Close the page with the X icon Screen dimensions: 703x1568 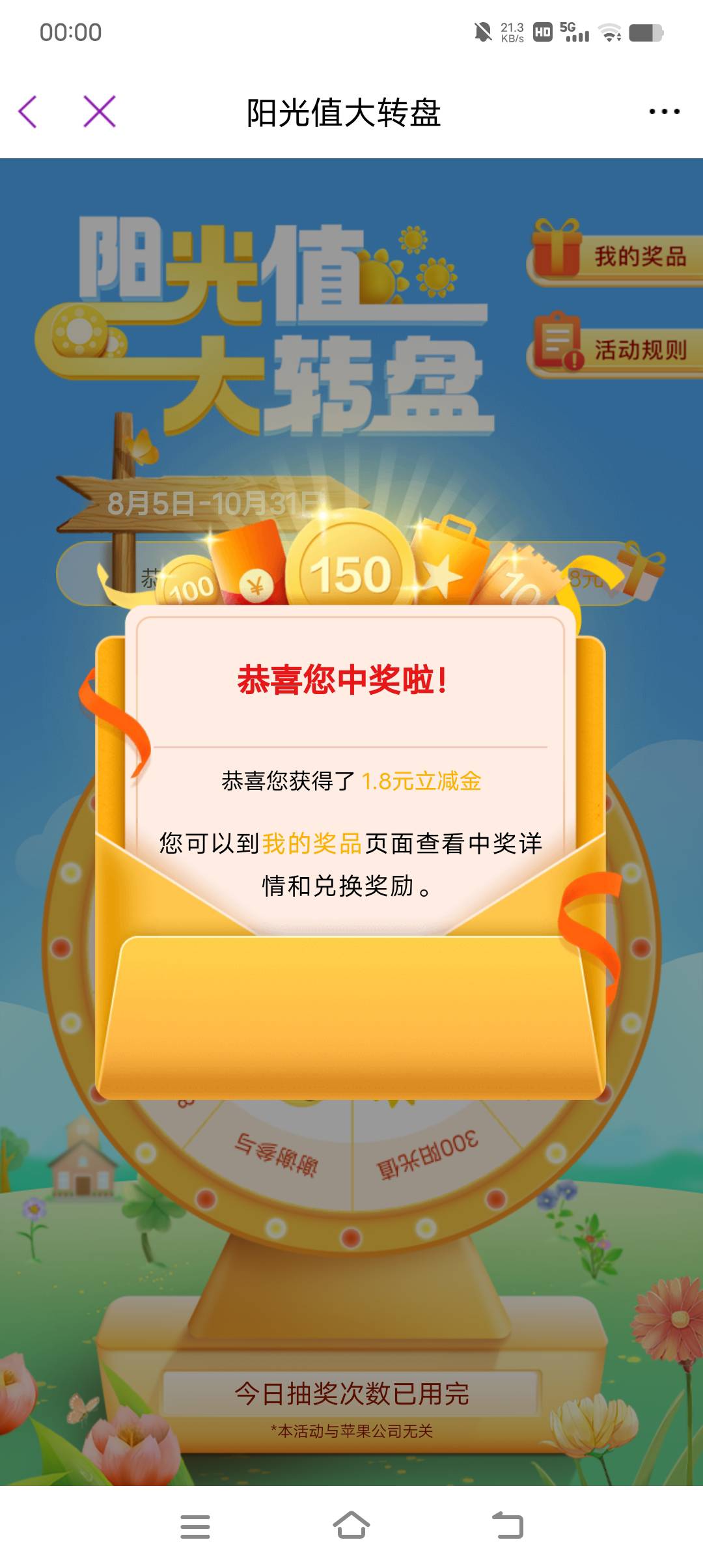click(x=100, y=111)
